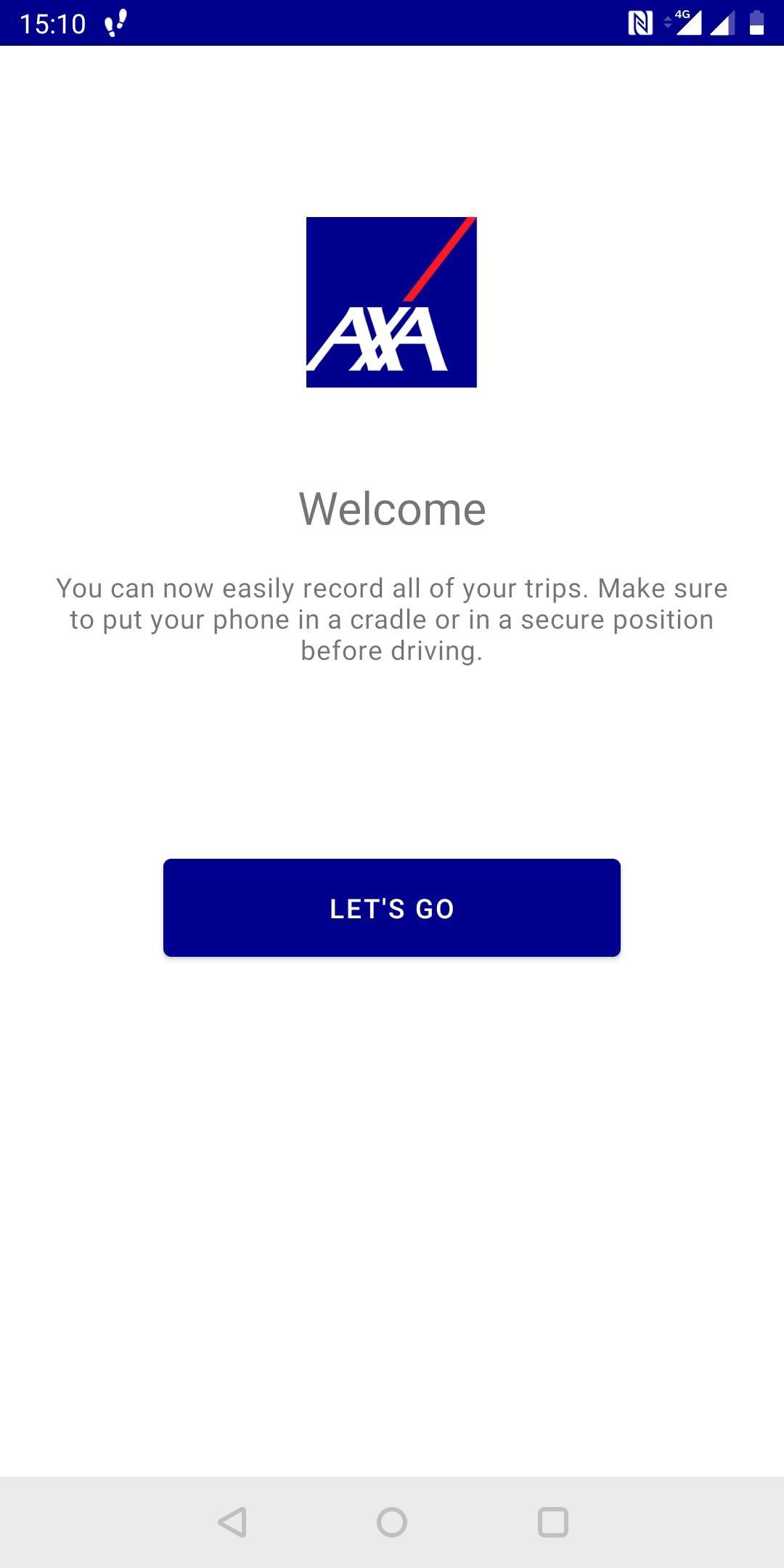Return to the home screen
This screenshot has height=1568, width=784.
click(392, 1522)
